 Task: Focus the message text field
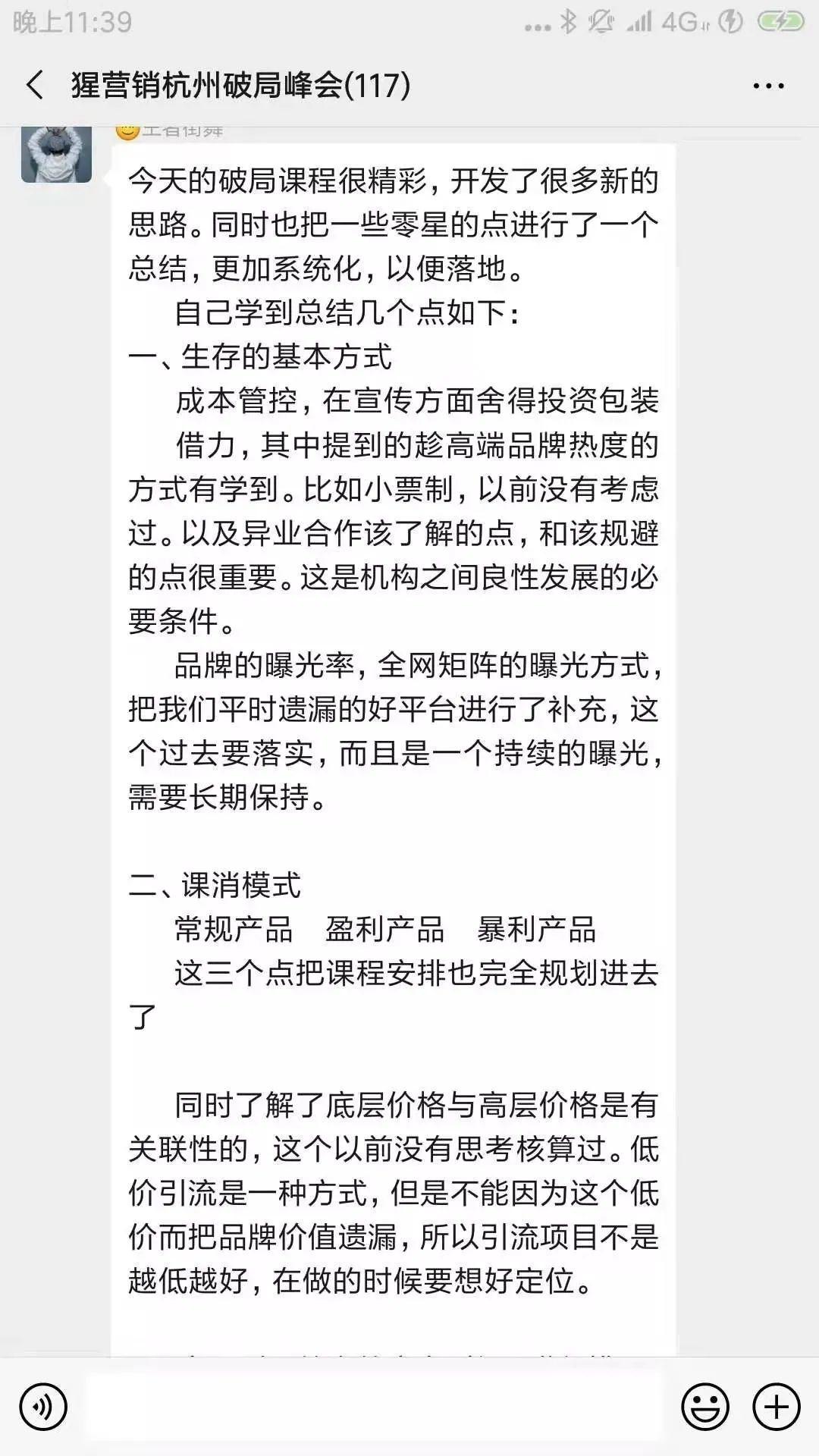click(x=373, y=1407)
